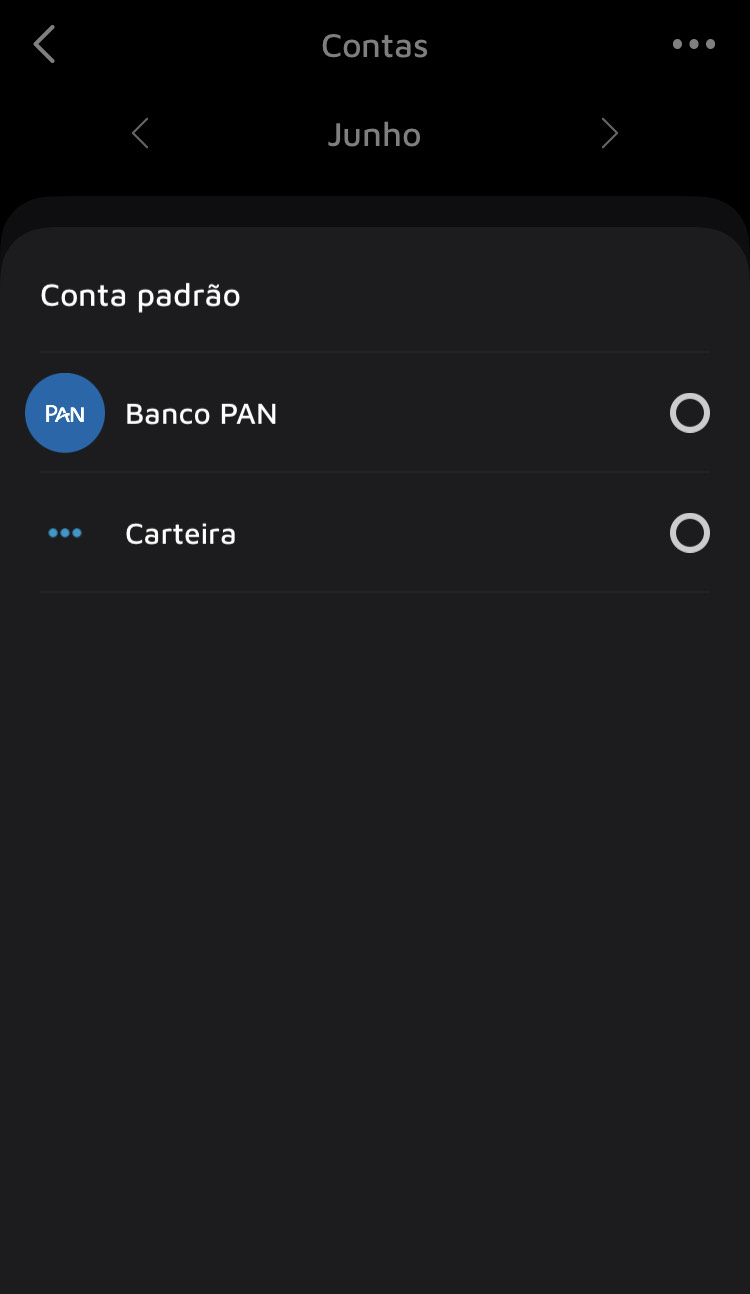
Task: Go back from the Contas screen
Action: pos(44,45)
